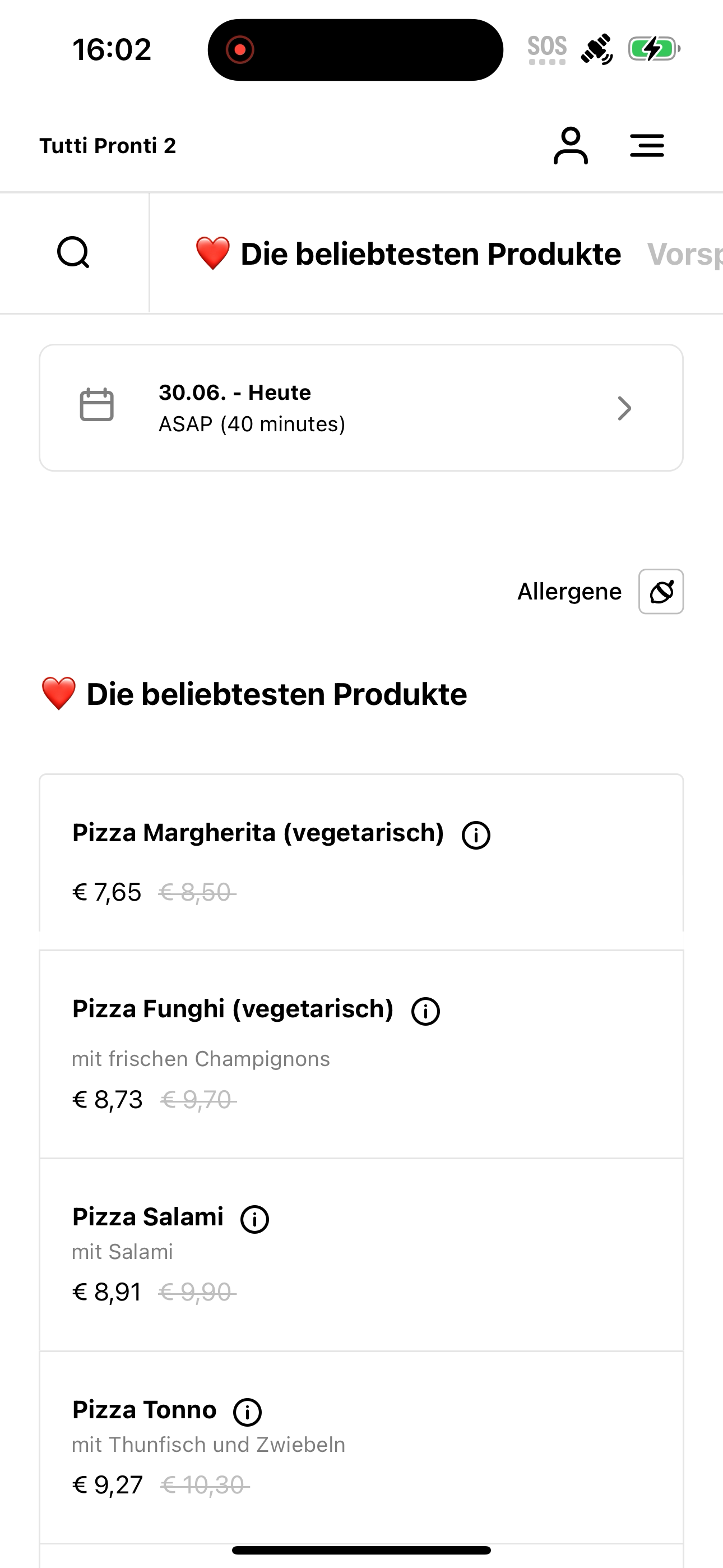The height and width of the screenshot is (1568, 723).
Task: Toggle the Allergene filter icon
Action: coord(661,592)
